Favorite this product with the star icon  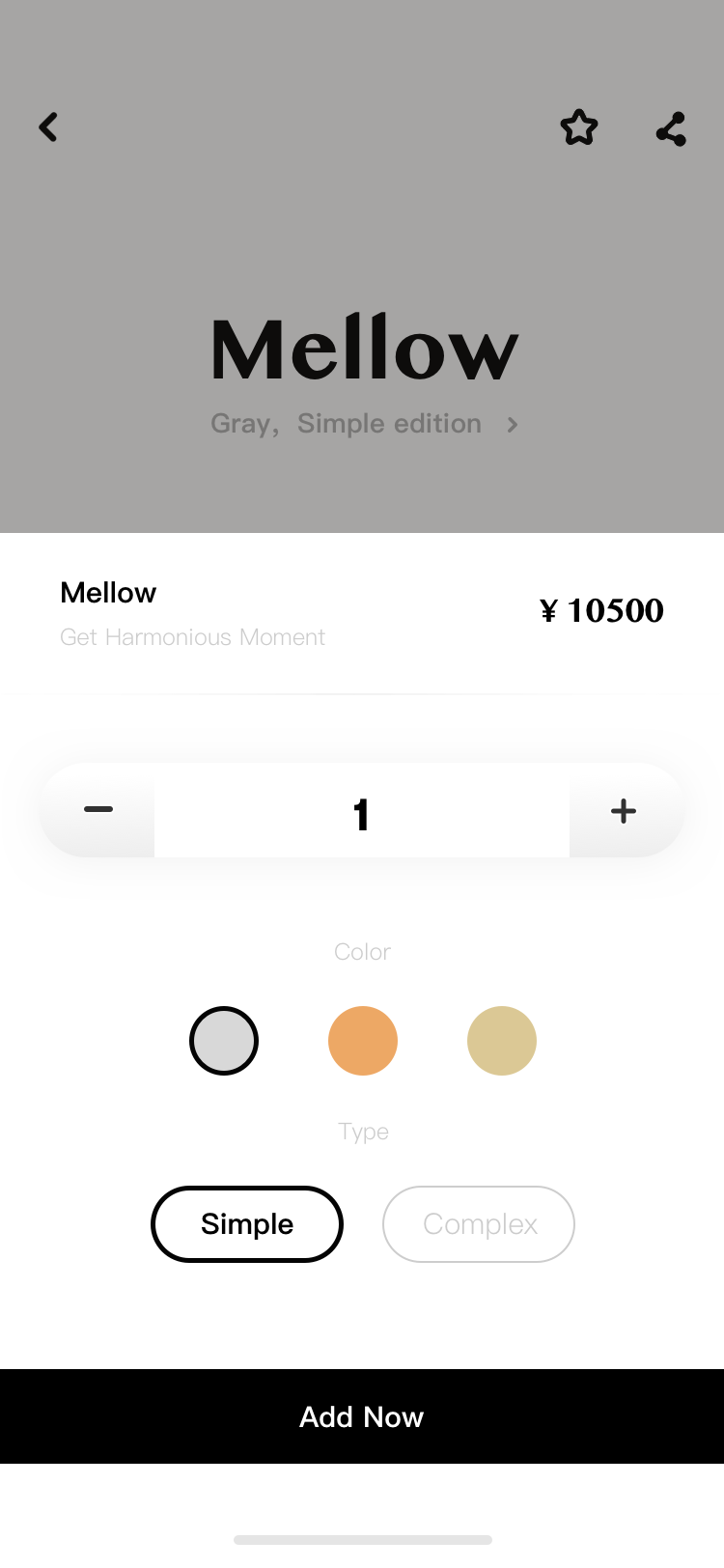tap(579, 127)
